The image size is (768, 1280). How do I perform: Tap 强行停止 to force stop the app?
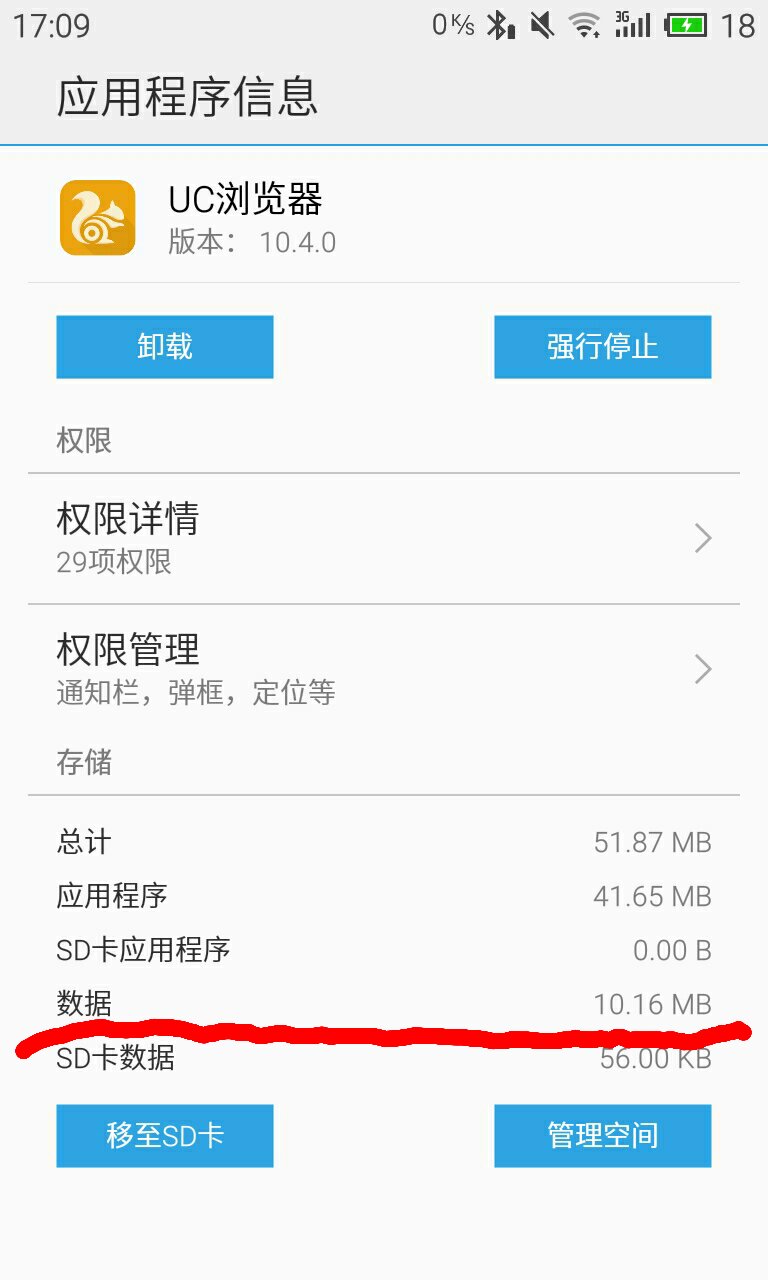[602, 346]
